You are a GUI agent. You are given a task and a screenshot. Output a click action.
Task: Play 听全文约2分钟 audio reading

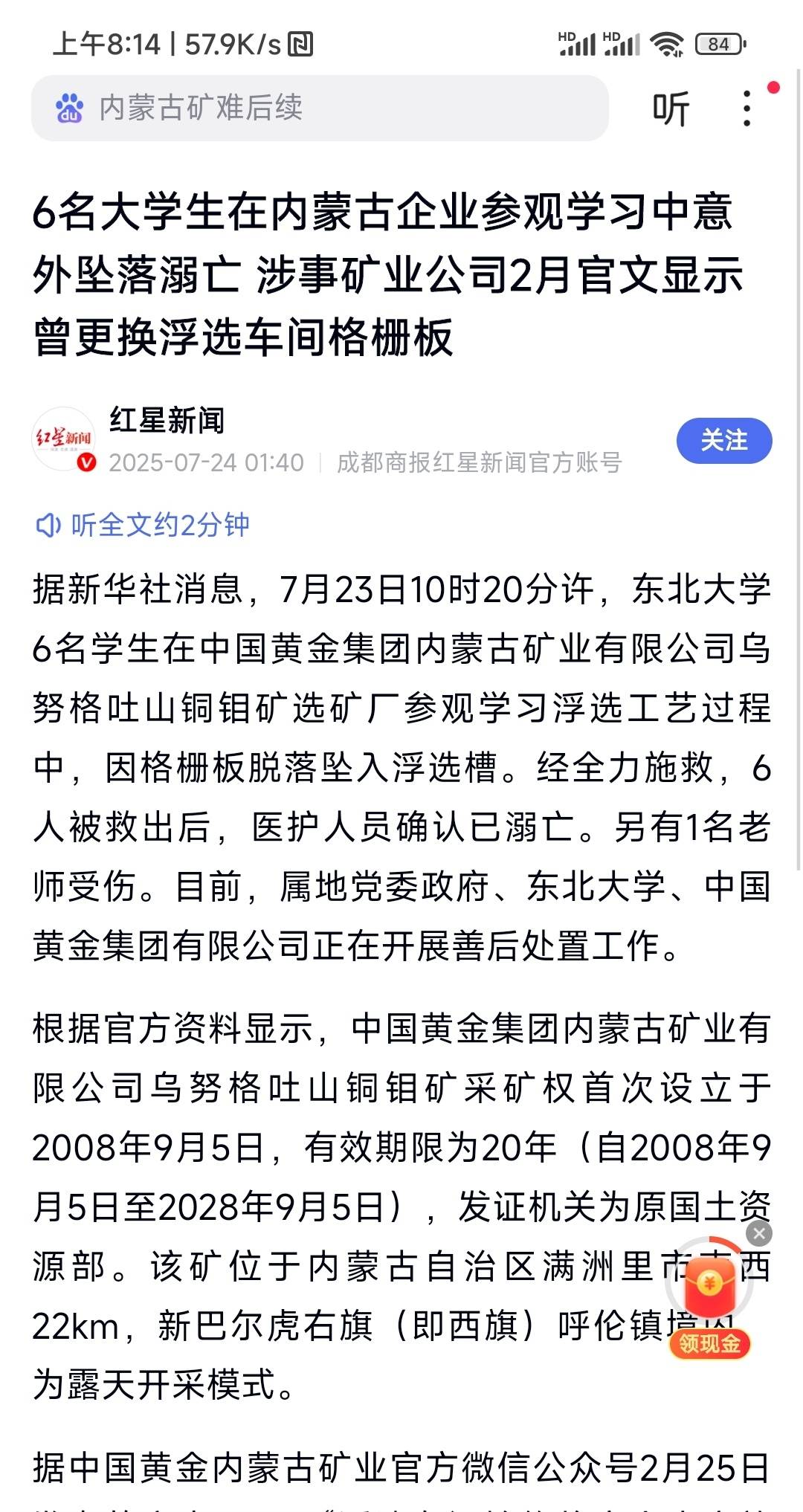(143, 525)
